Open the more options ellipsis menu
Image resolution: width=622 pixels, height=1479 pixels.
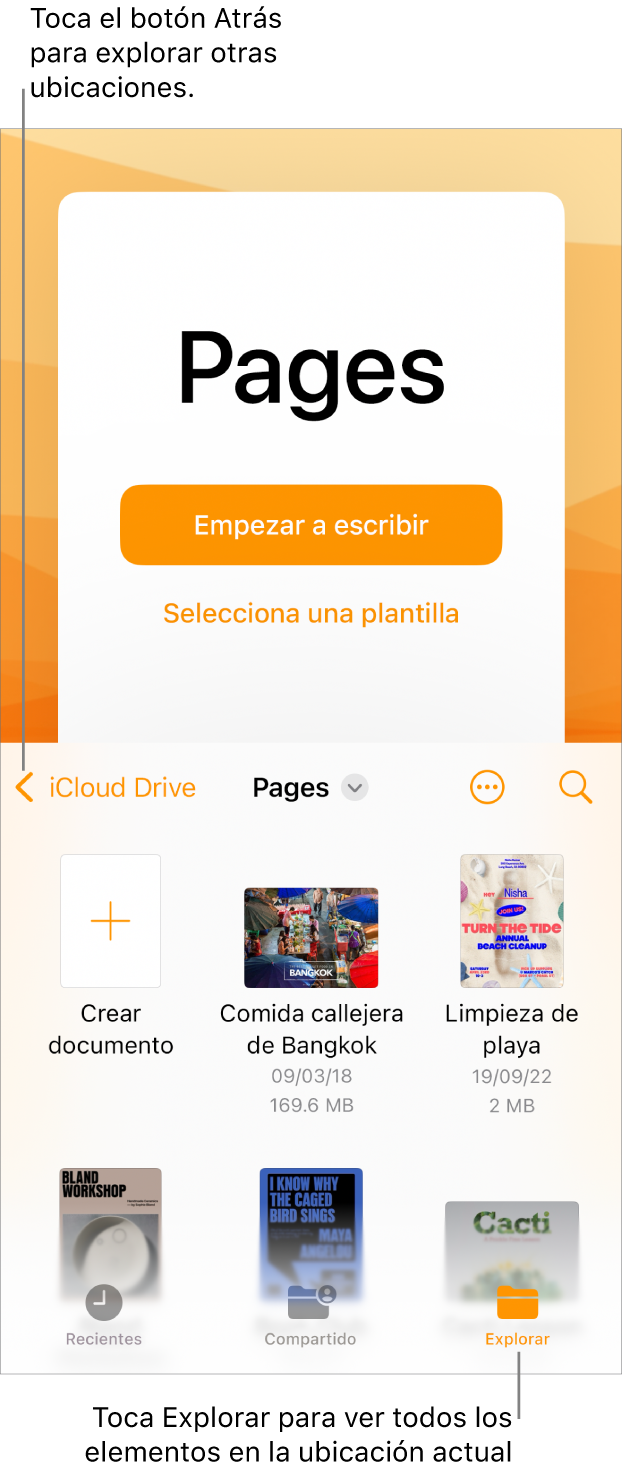click(487, 788)
